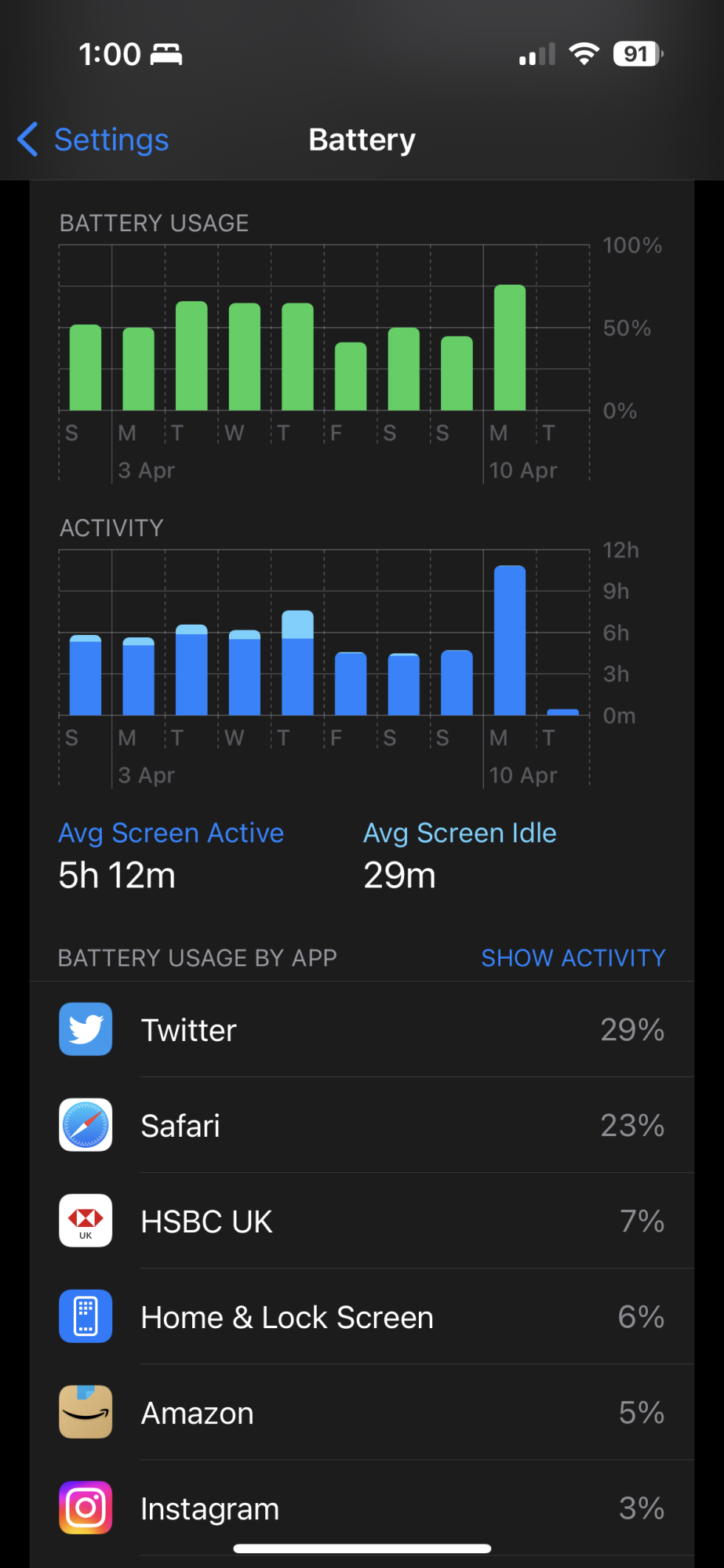Tap the Amazon usage row
The width and height of the screenshot is (724, 1568).
click(x=362, y=1413)
